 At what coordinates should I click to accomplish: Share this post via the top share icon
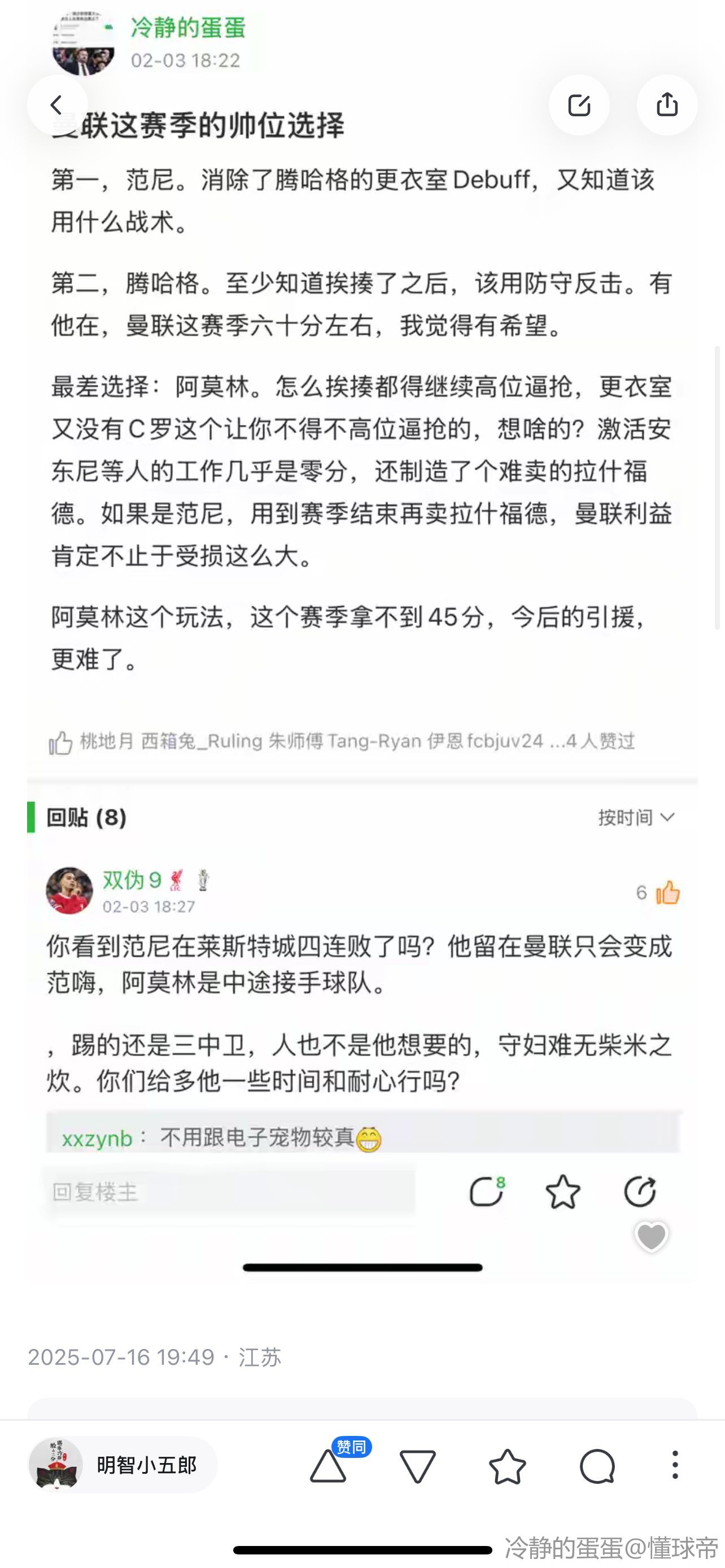667,104
